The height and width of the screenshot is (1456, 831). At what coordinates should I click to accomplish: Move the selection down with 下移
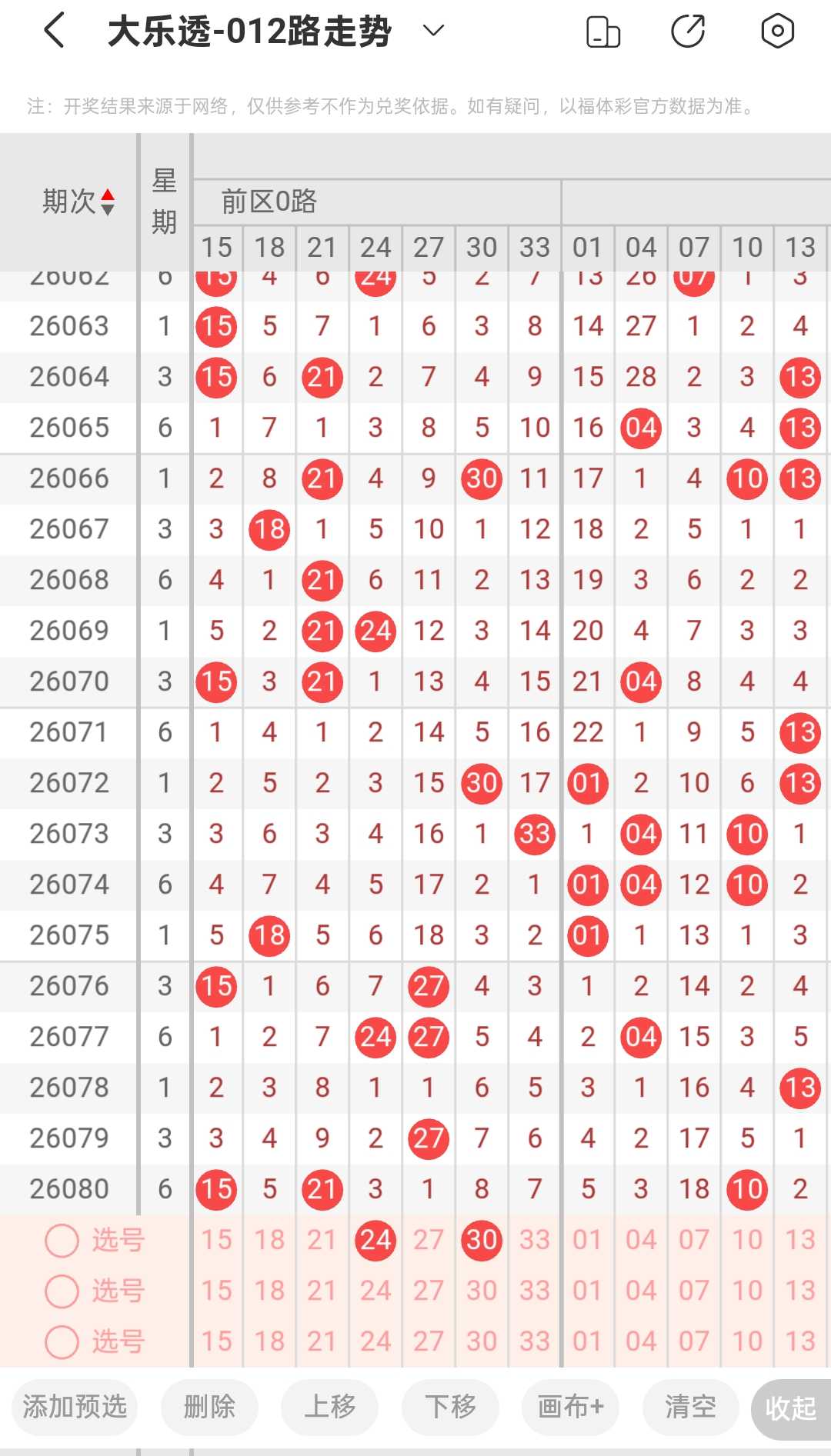pos(450,1407)
